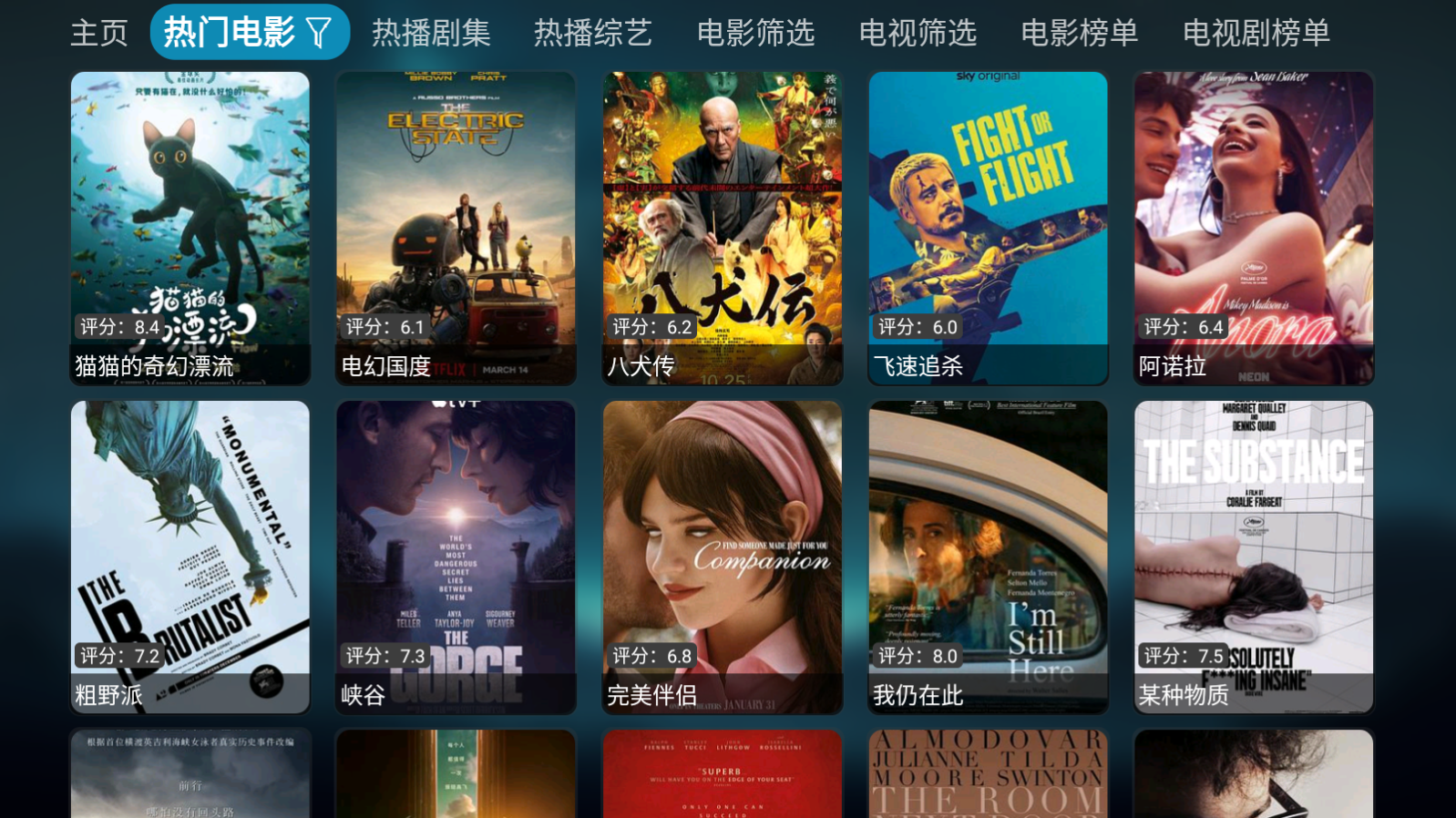This screenshot has width=1456, height=818.
Task: Go to the 电影榜单 tab
Action: click(x=1079, y=34)
